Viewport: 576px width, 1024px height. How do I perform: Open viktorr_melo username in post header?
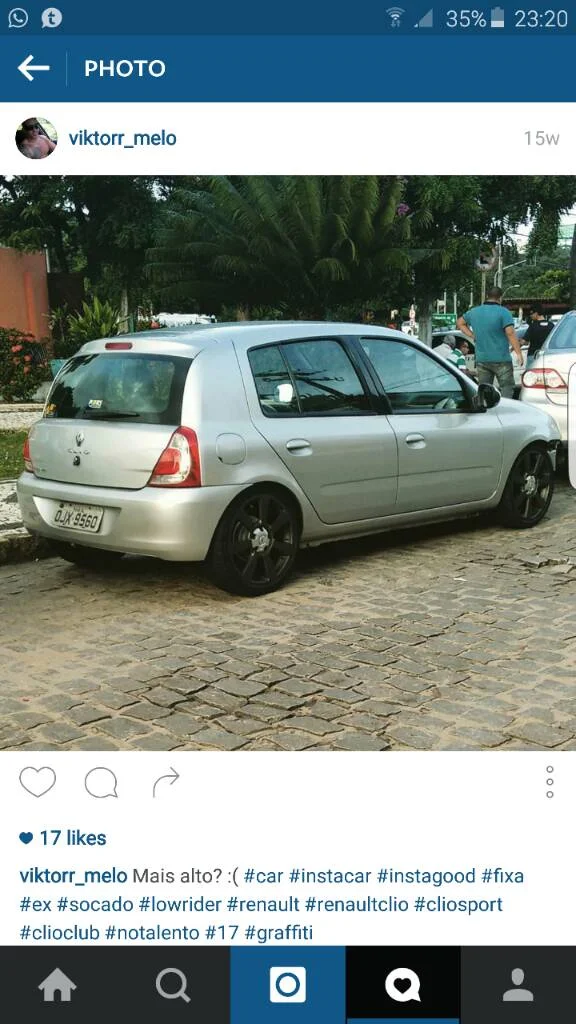coord(122,138)
